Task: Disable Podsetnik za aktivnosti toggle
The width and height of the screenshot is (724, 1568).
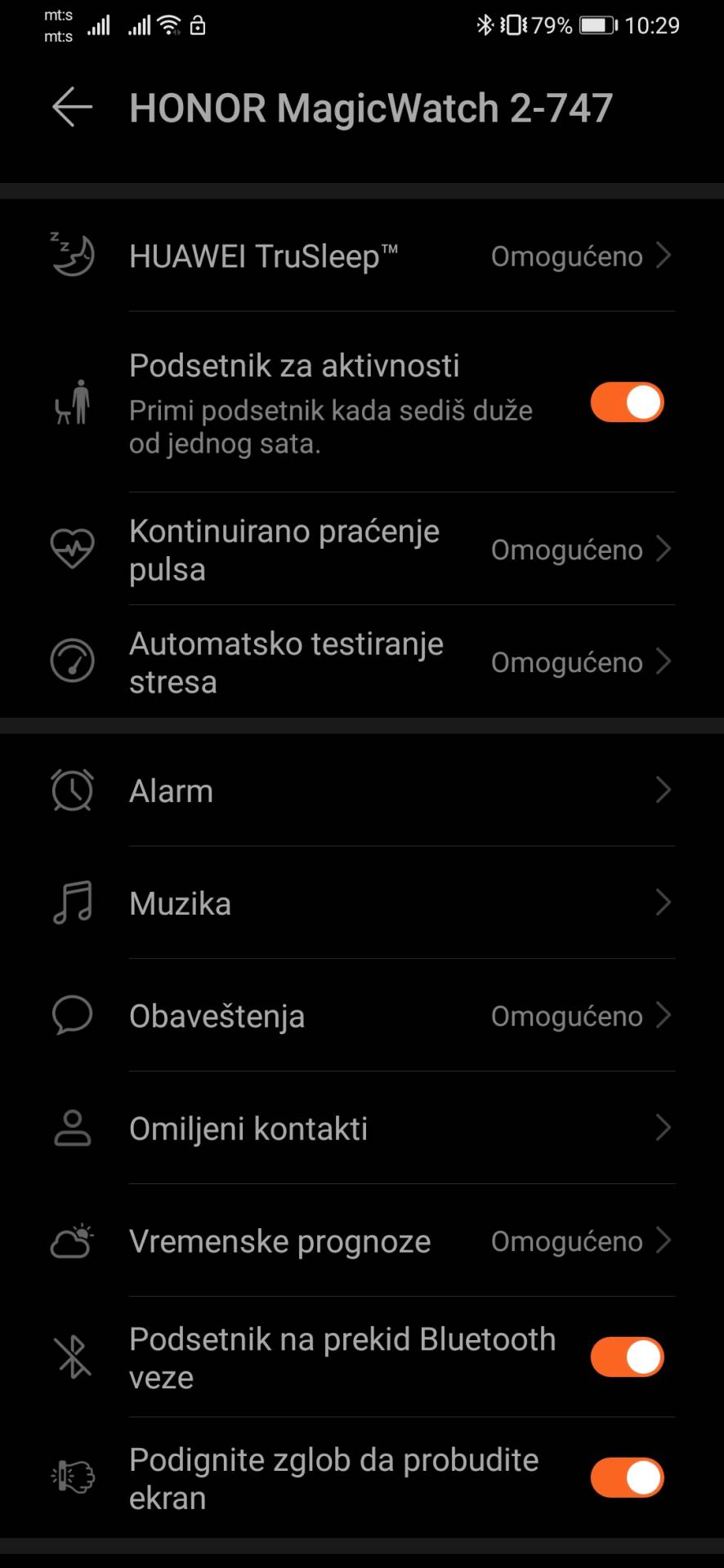Action: point(626,402)
